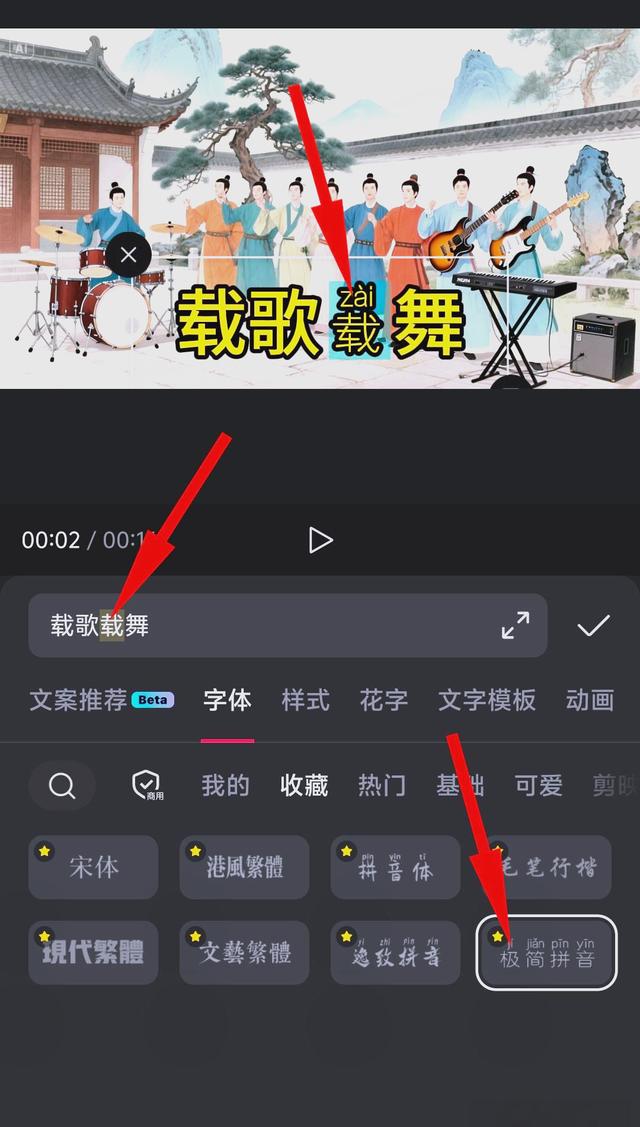Screen dimensions: 640x1127
Task: Apply the 現代繁體 font
Action: [93, 952]
